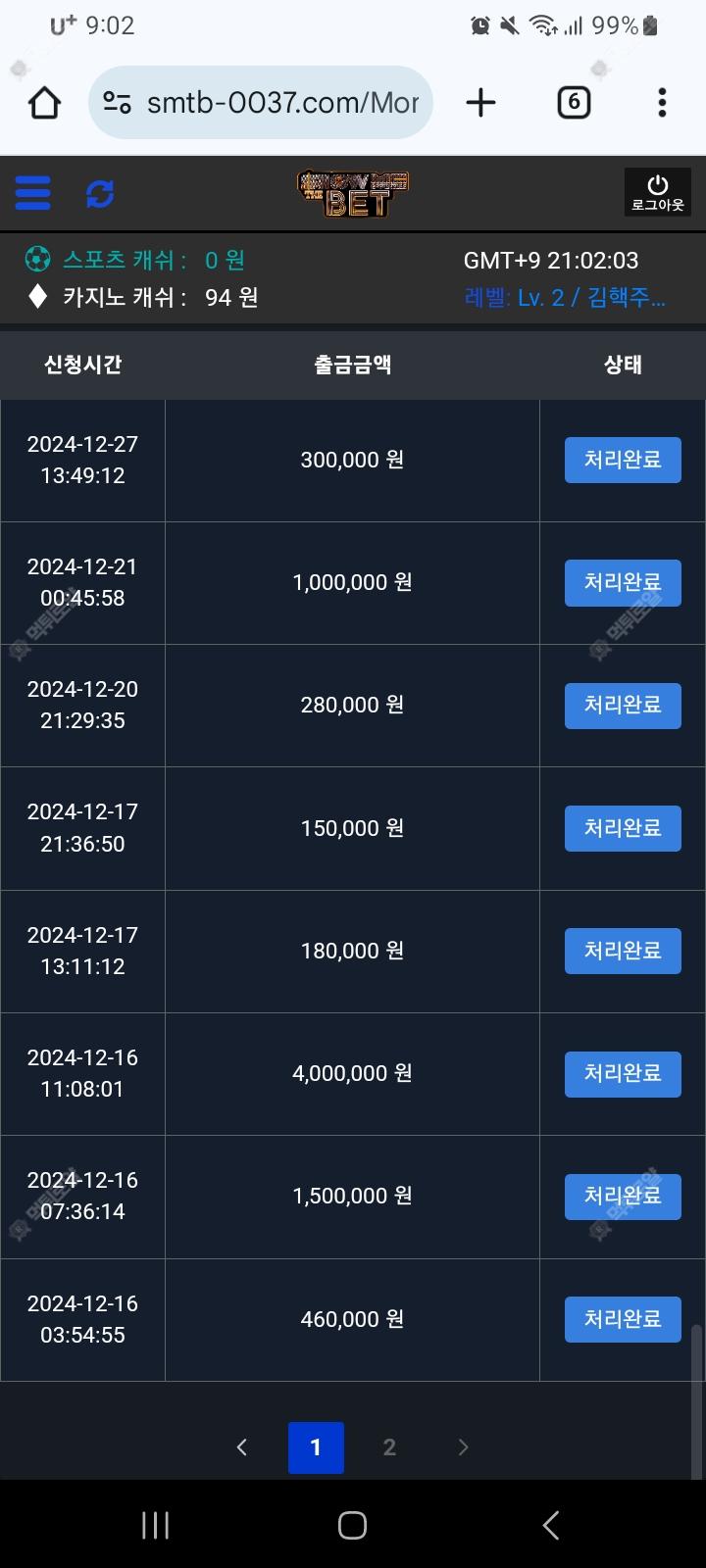Tap 처리완료 for the 460,000 원 withdrawal

tap(623, 1319)
